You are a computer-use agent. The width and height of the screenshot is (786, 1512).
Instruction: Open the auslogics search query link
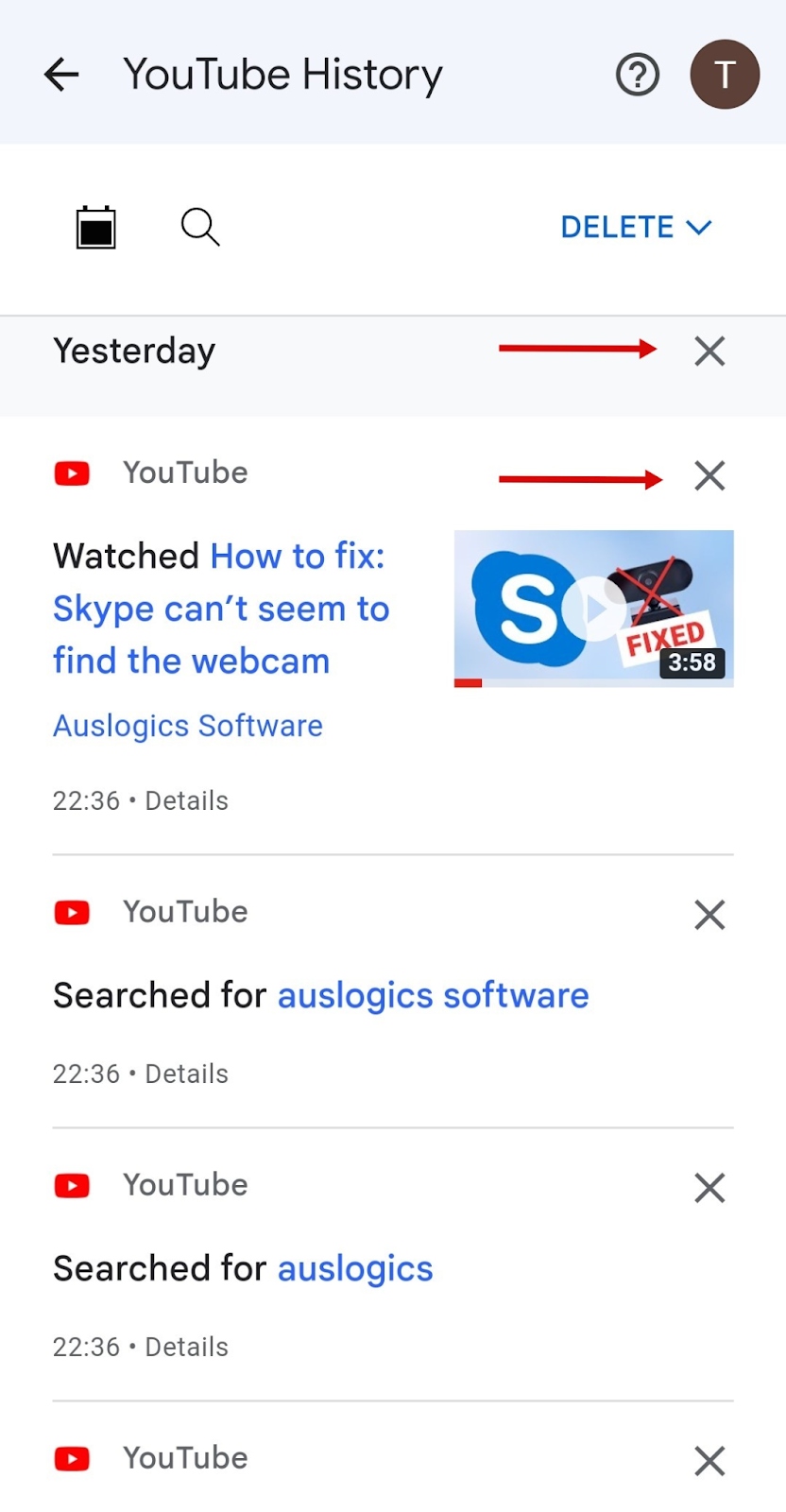(x=355, y=1269)
